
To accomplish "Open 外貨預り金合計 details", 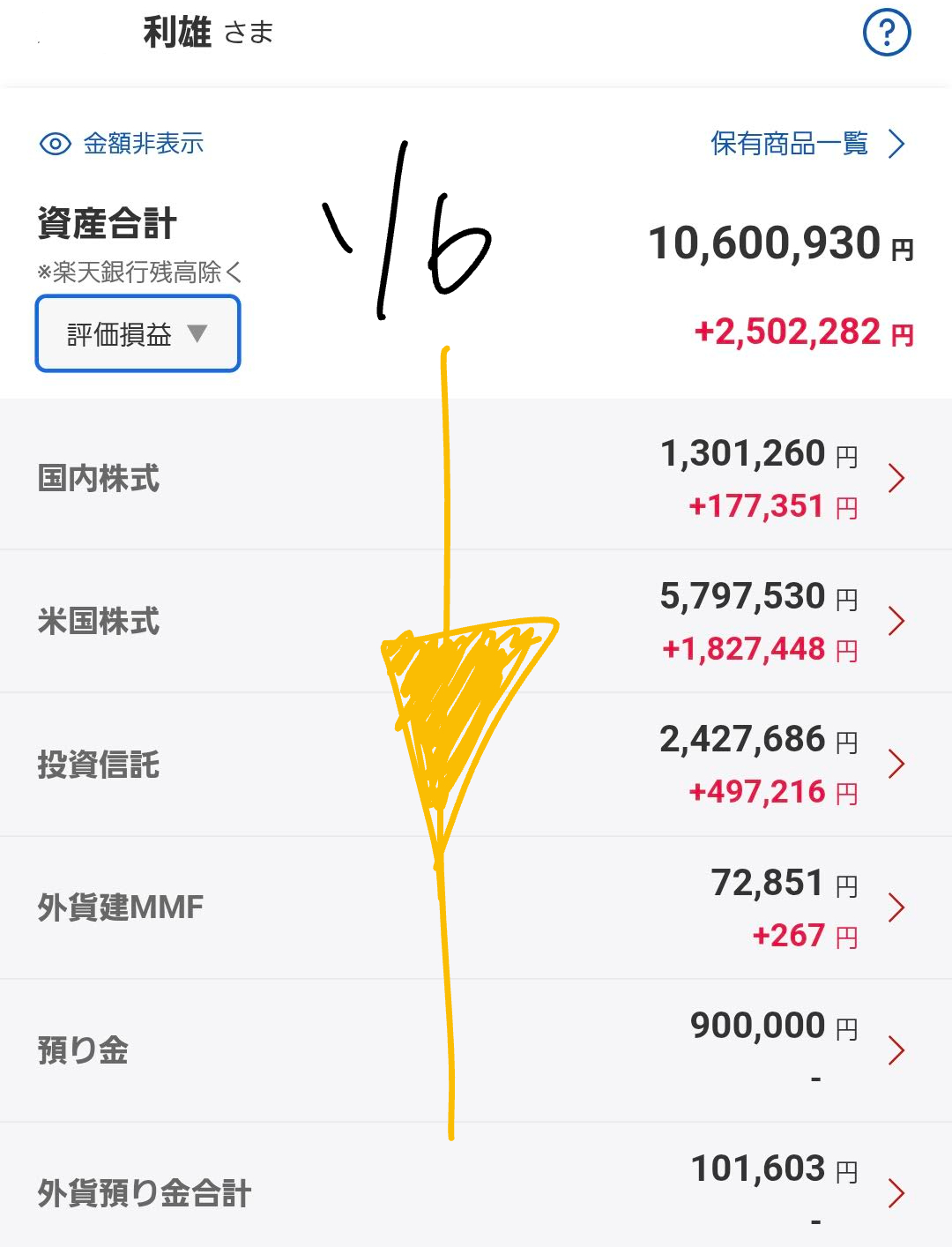I will pos(476,1191).
